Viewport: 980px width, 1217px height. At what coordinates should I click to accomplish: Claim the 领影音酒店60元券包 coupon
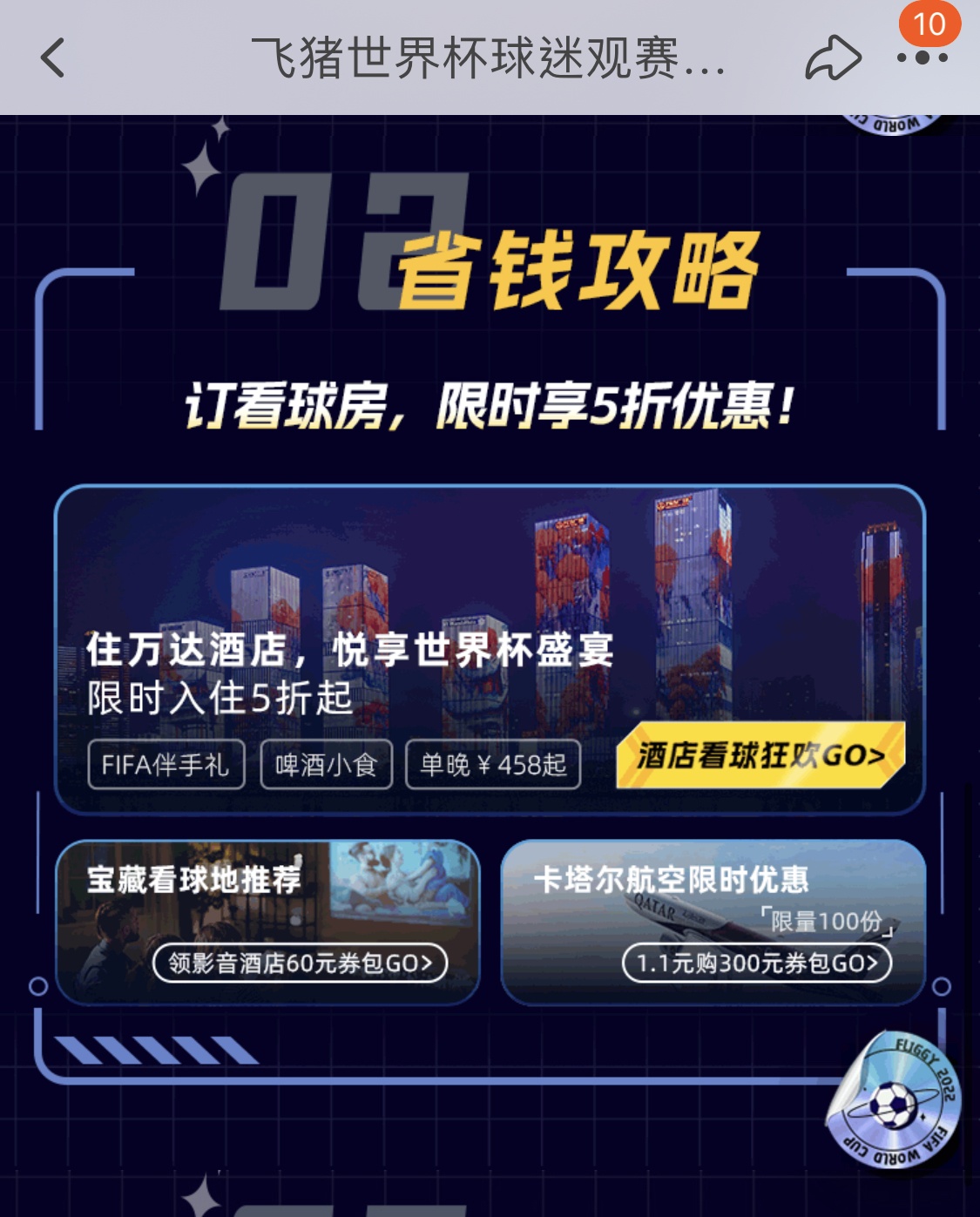click(301, 963)
